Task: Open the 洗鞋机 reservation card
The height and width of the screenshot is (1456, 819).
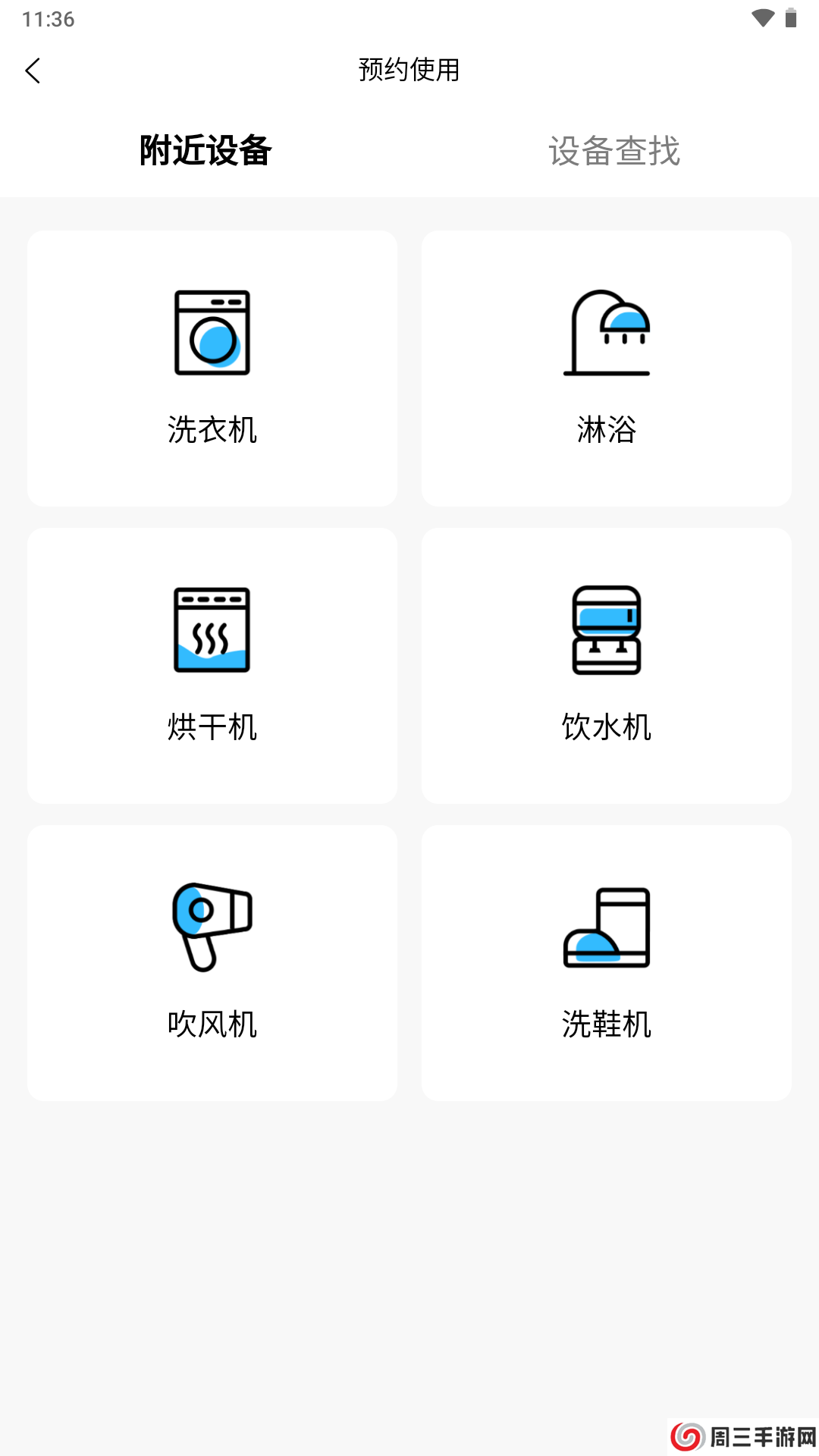Action: [x=607, y=963]
